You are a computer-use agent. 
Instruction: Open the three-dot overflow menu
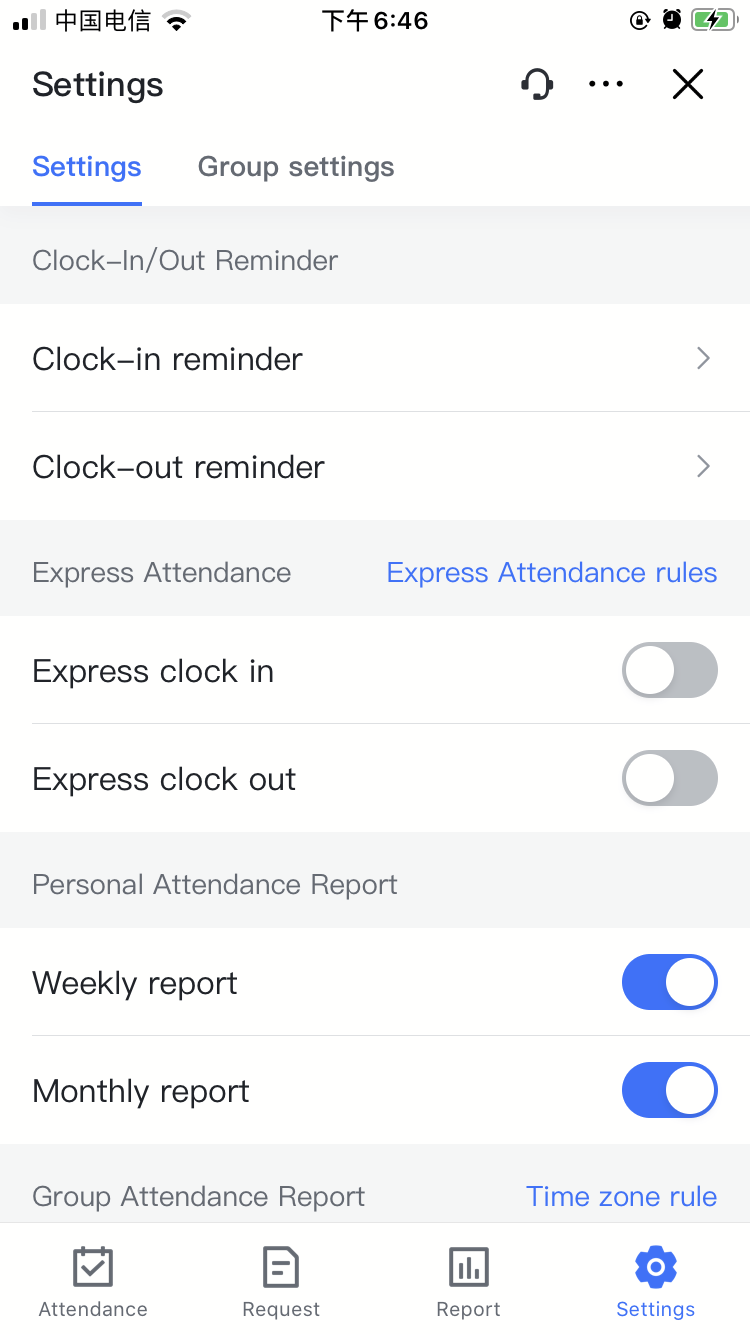pyautogui.click(x=606, y=84)
